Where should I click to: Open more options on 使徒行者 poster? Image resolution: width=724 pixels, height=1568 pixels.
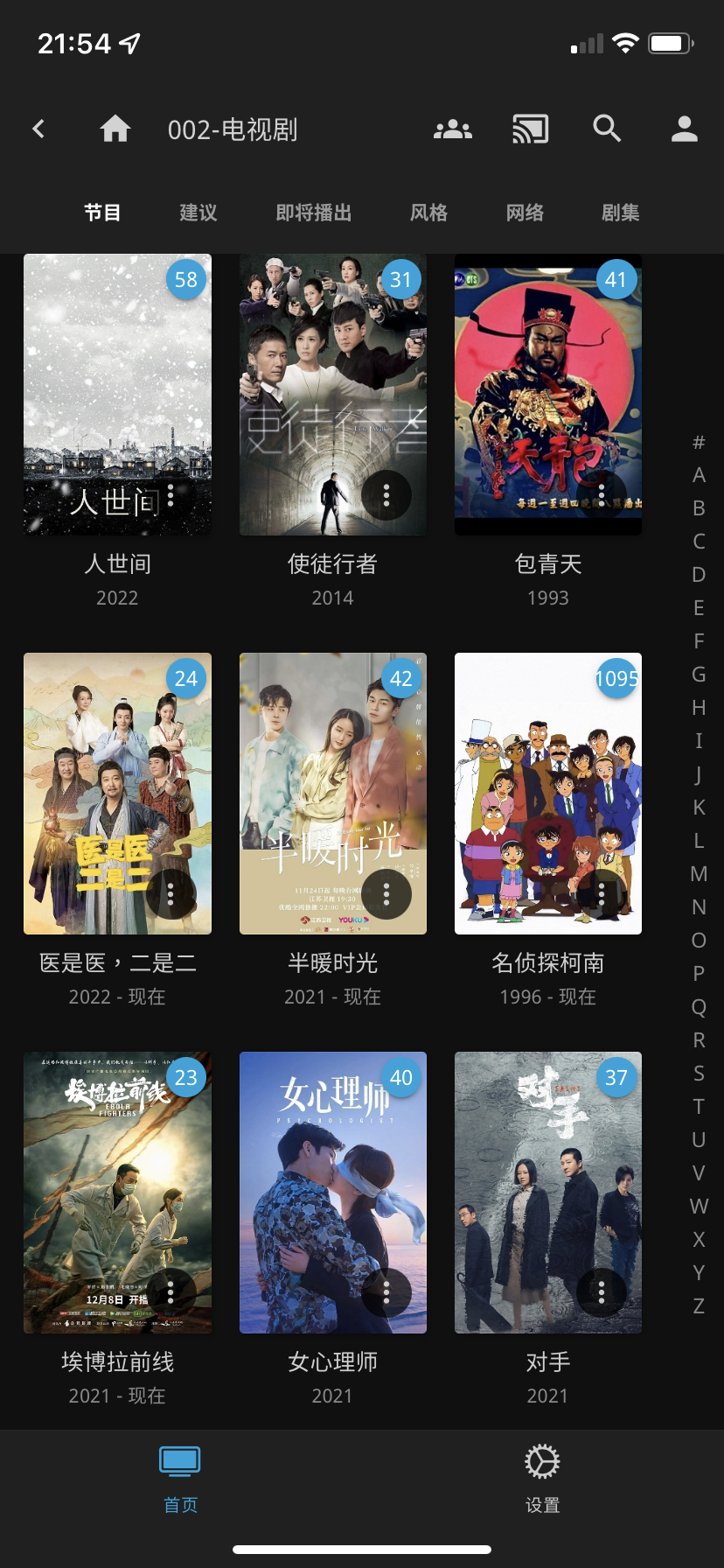(x=386, y=495)
